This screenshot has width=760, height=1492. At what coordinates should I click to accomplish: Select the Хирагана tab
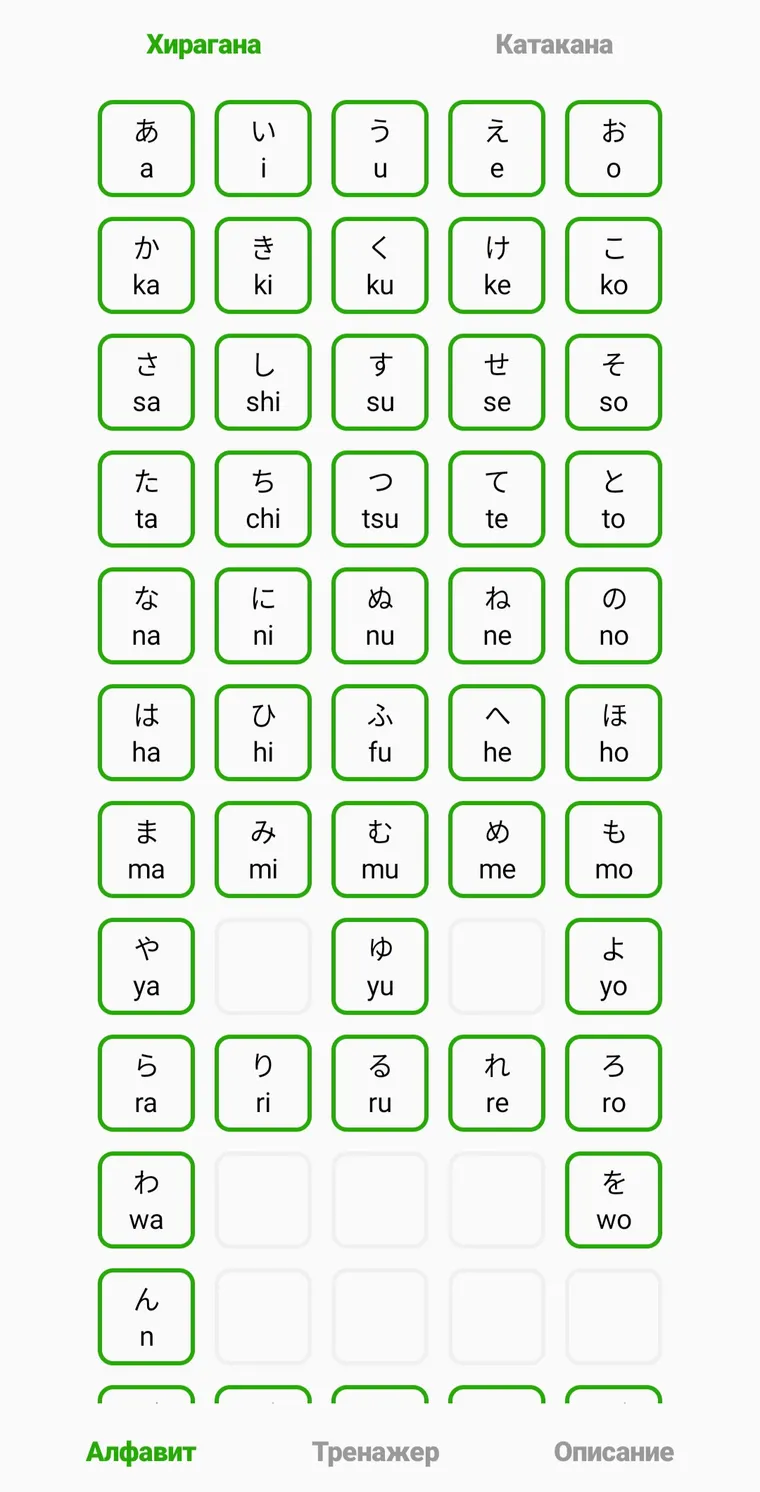204,45
